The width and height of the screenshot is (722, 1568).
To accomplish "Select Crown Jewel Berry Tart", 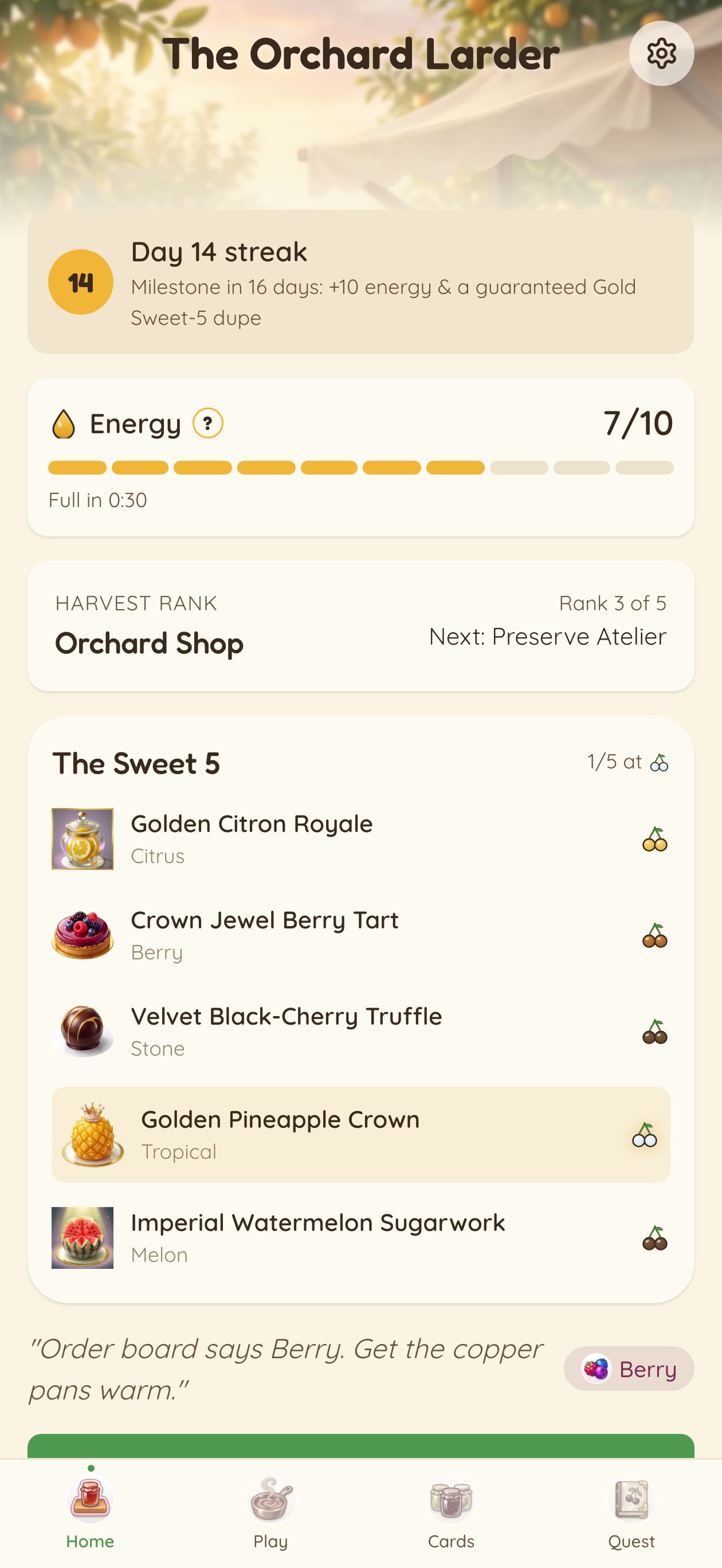I will pyautogui.click(x=361, y=935).
